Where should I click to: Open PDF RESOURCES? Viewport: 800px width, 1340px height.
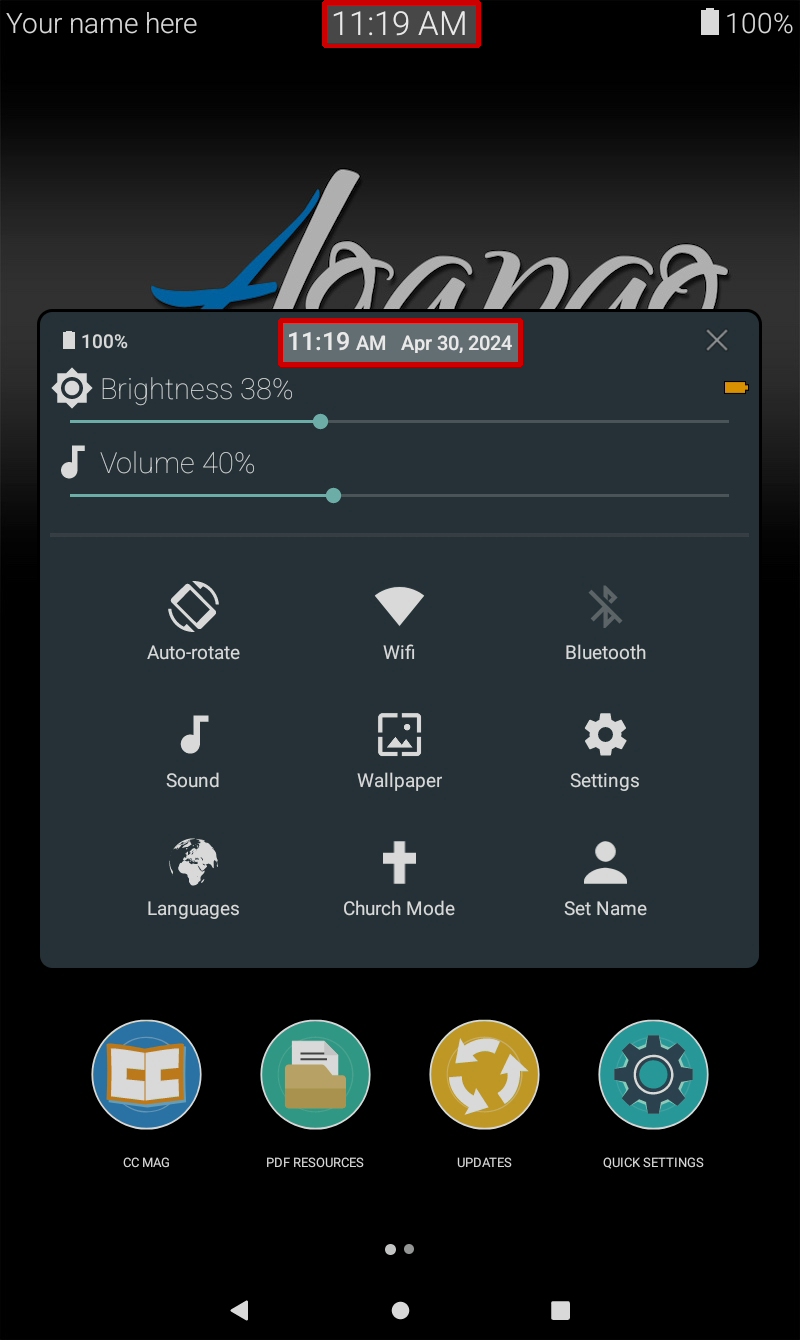coord(315,1095)
